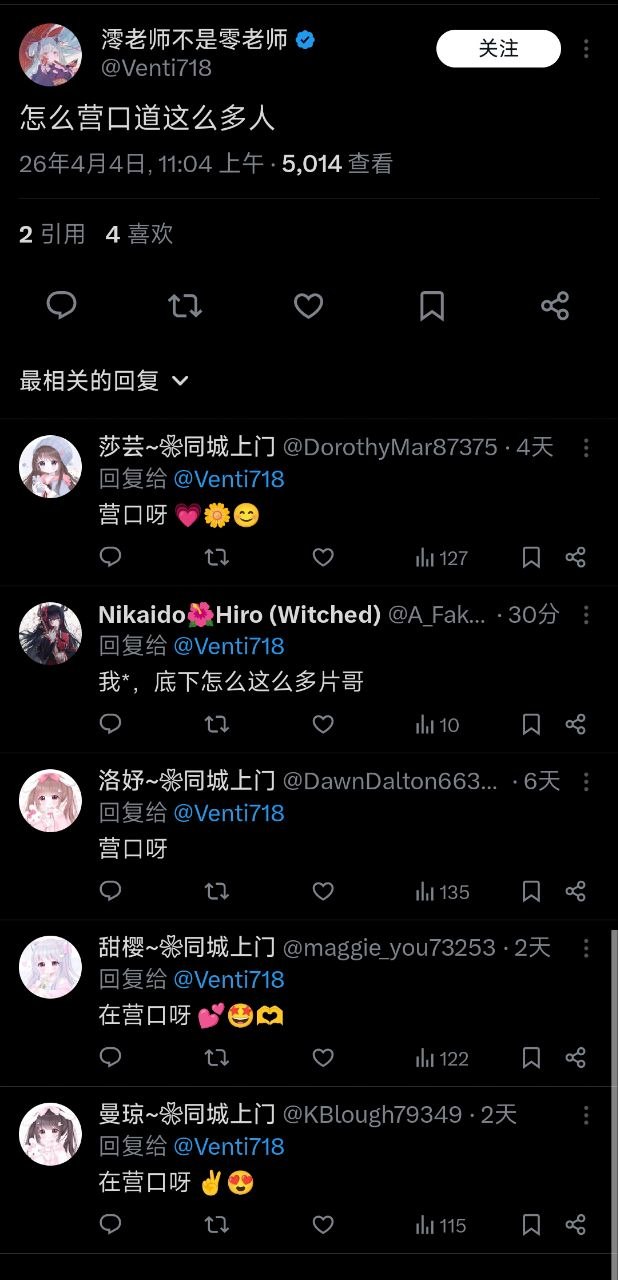Repost the reply from 甜樱
The height and width of the screenshot is (1280, 618).
216,1057
